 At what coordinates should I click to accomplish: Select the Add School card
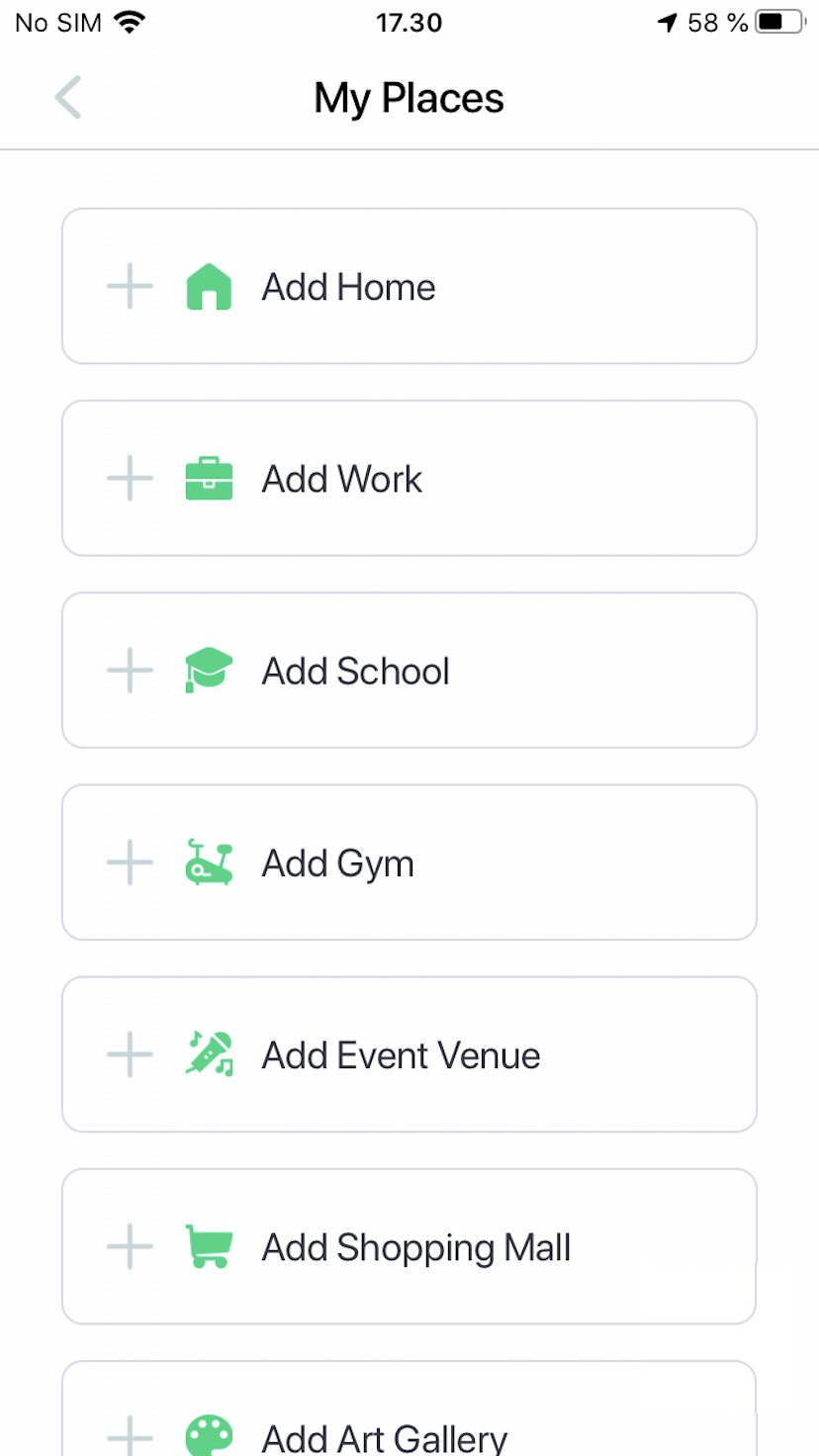(409, 671)
